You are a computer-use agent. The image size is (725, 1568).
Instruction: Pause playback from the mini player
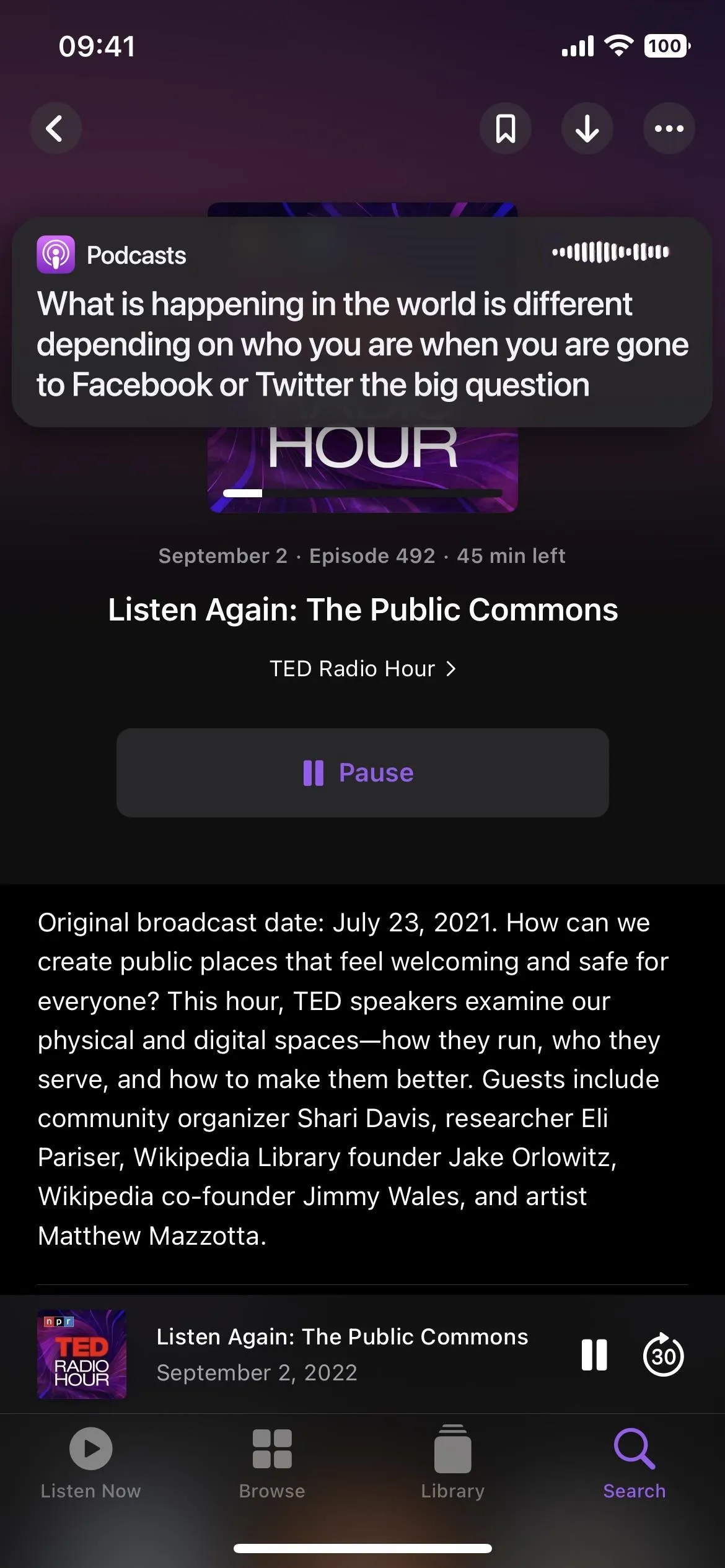[594, 1354]
